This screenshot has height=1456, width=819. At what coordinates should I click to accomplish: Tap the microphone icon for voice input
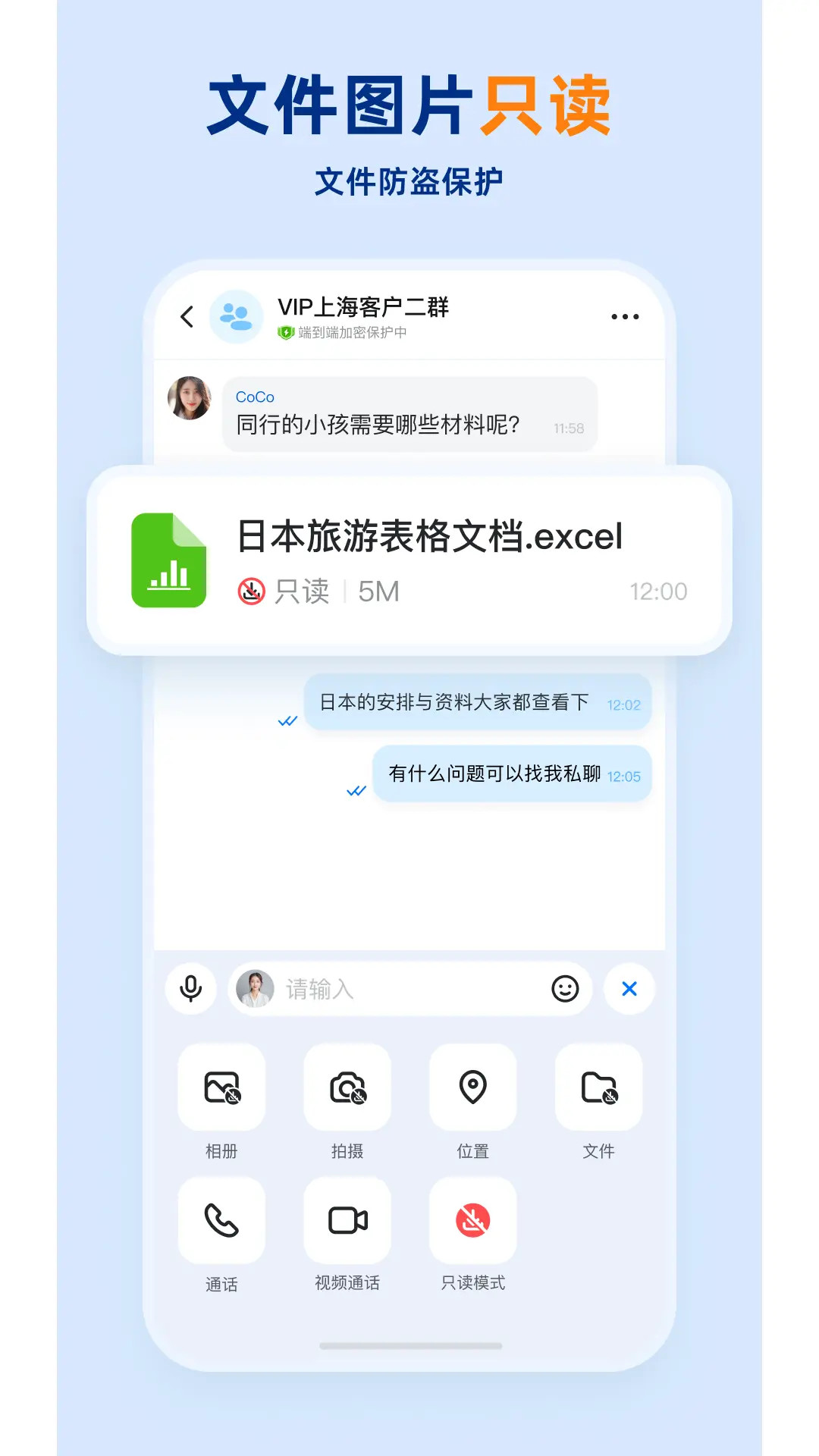click(x=190, y=989)
